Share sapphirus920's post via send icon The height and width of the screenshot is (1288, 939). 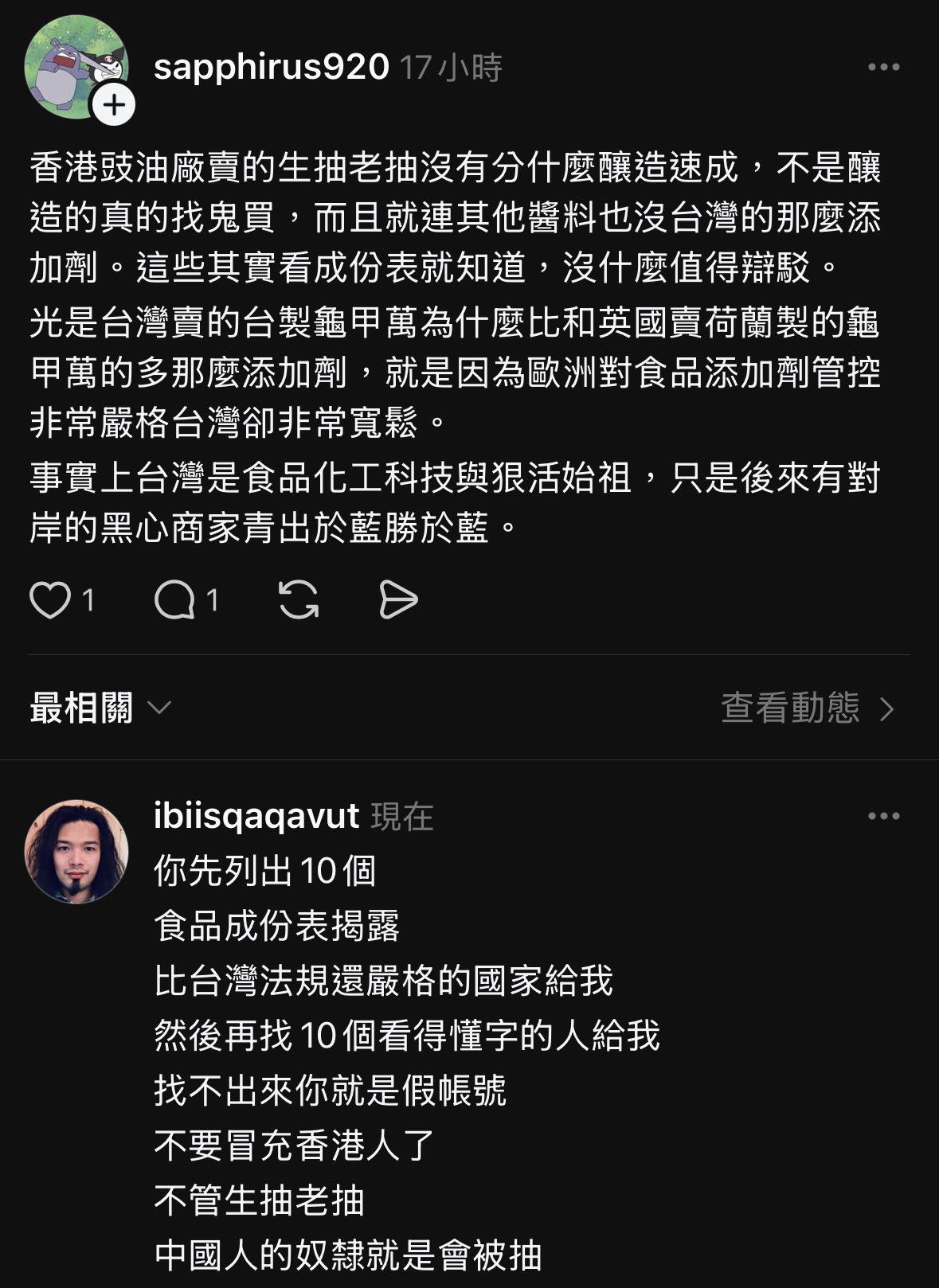pos(398,600)
